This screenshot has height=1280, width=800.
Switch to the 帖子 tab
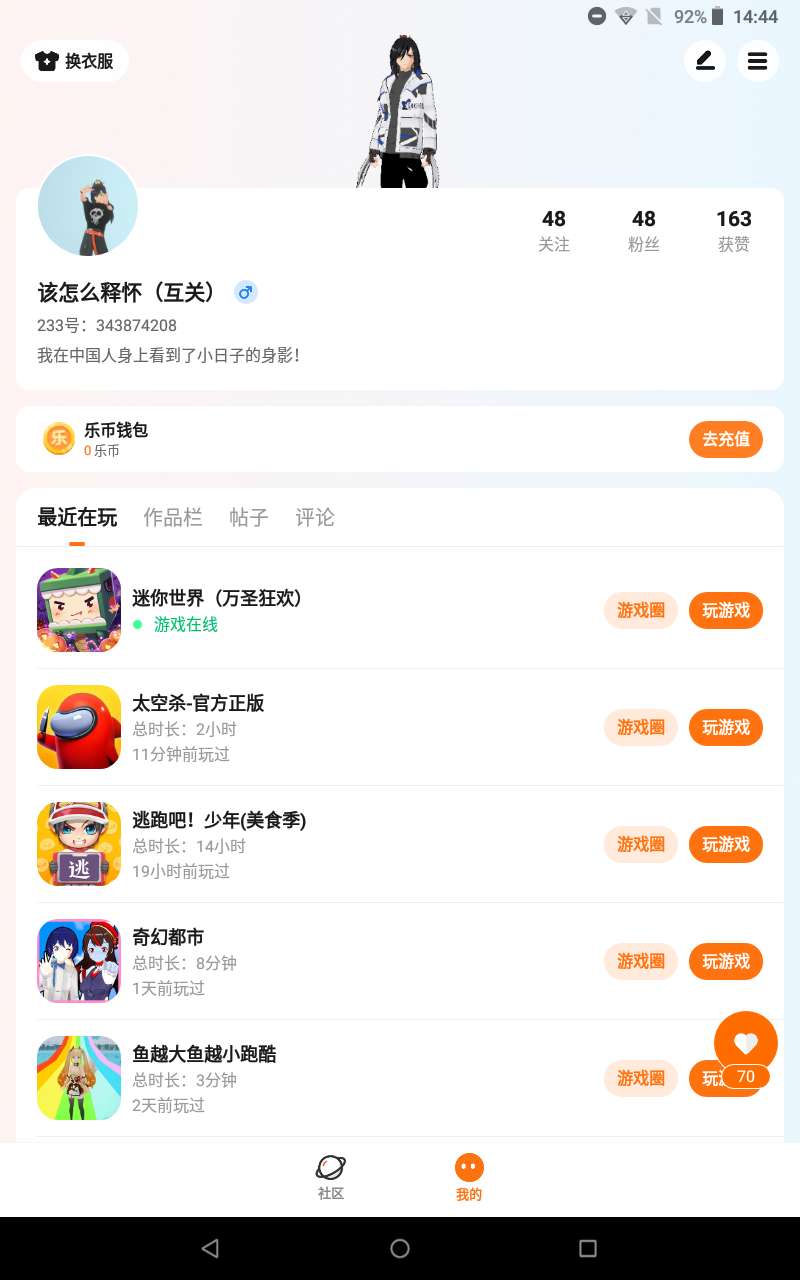pyautogui.click(x=249, y=517)
